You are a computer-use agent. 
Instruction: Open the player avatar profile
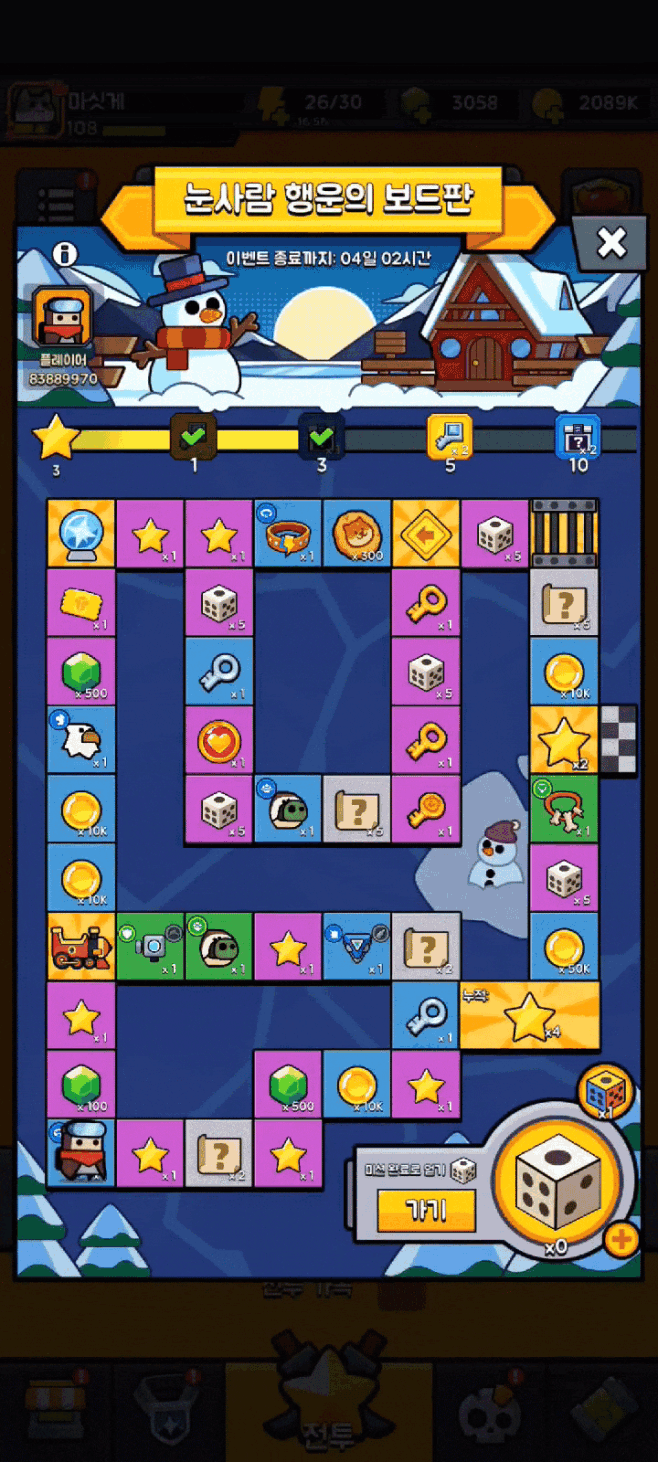62,318
